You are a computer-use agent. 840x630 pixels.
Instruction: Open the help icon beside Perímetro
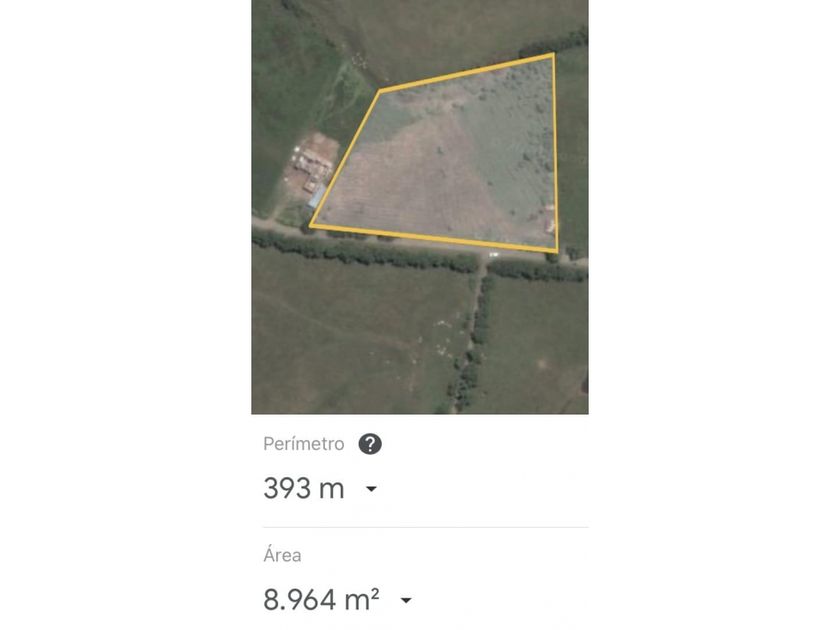pyautogui.click(x=370, y=444)
